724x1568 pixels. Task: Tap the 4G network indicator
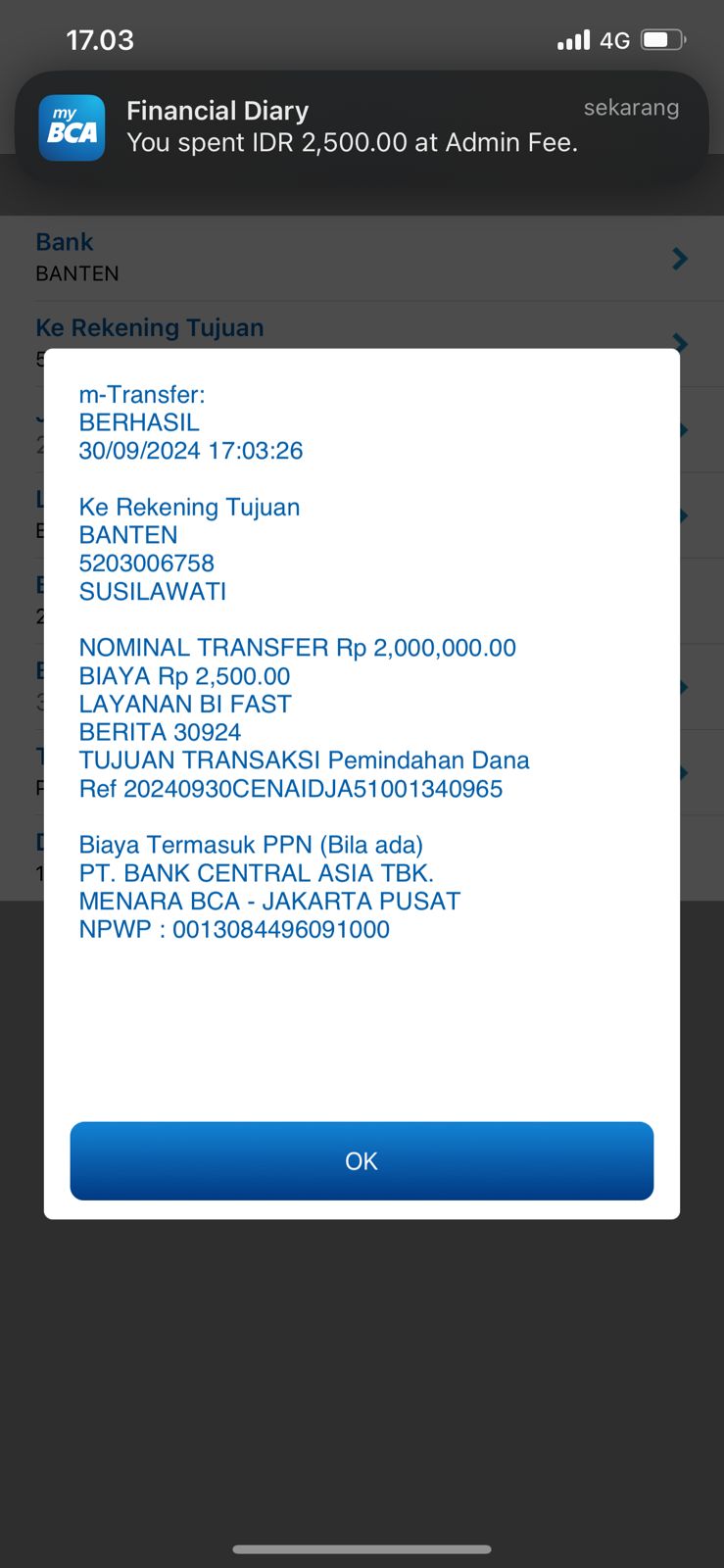pos(613,39)
